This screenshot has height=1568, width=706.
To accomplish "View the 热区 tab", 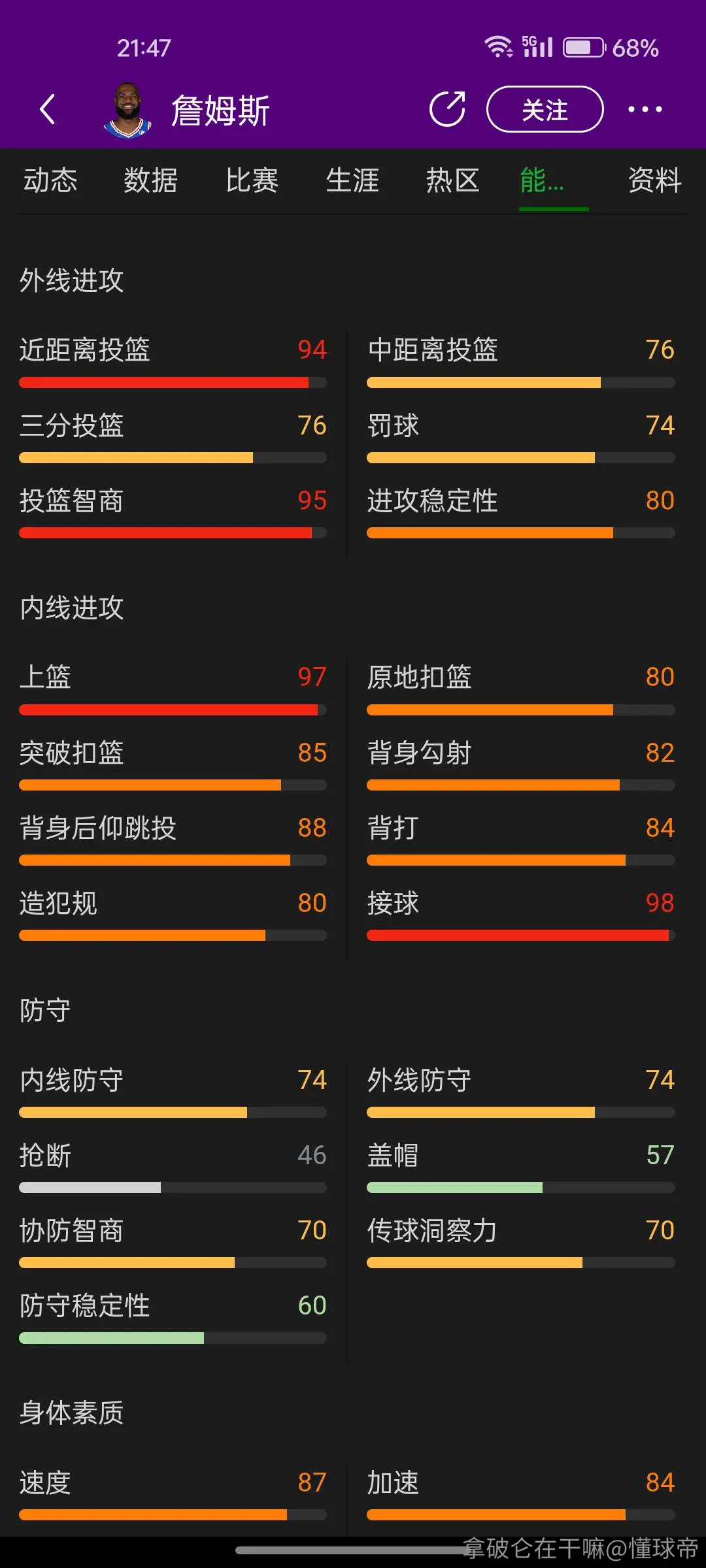I will pyautogui.click(x=453, y=180).
